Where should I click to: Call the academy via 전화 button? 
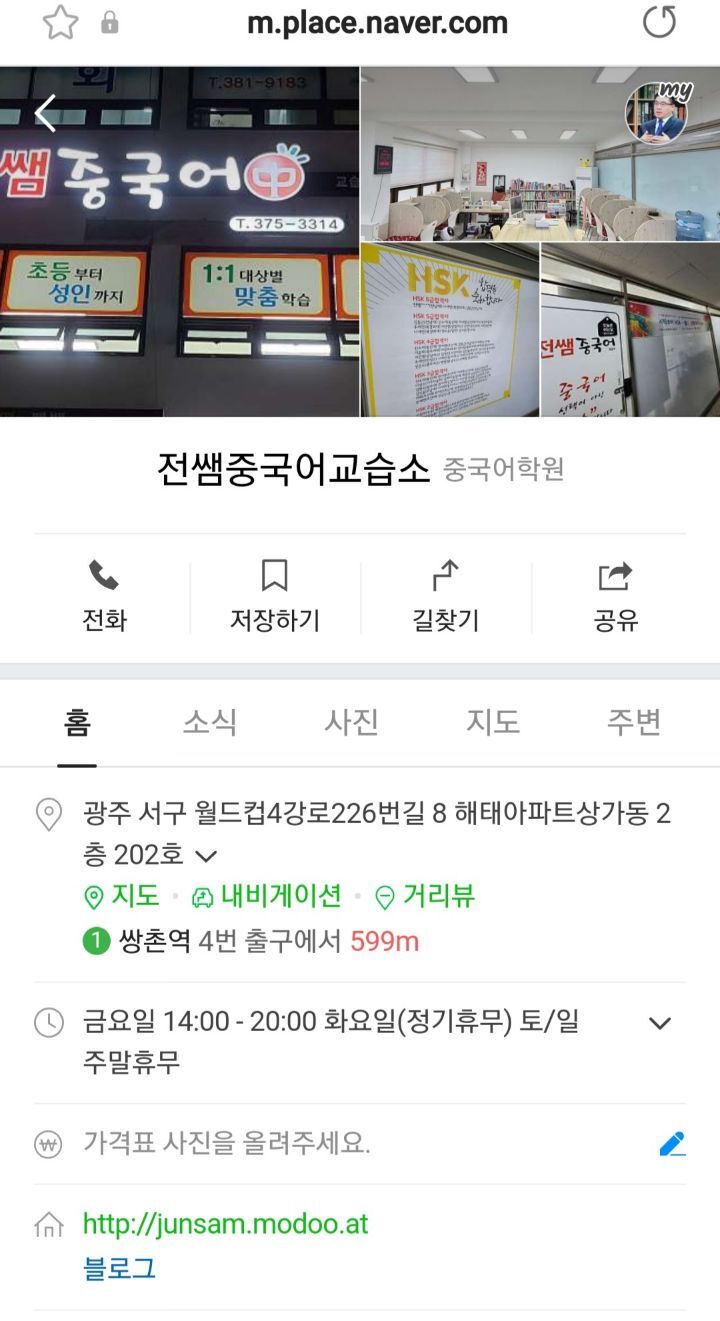click(104, 597)
